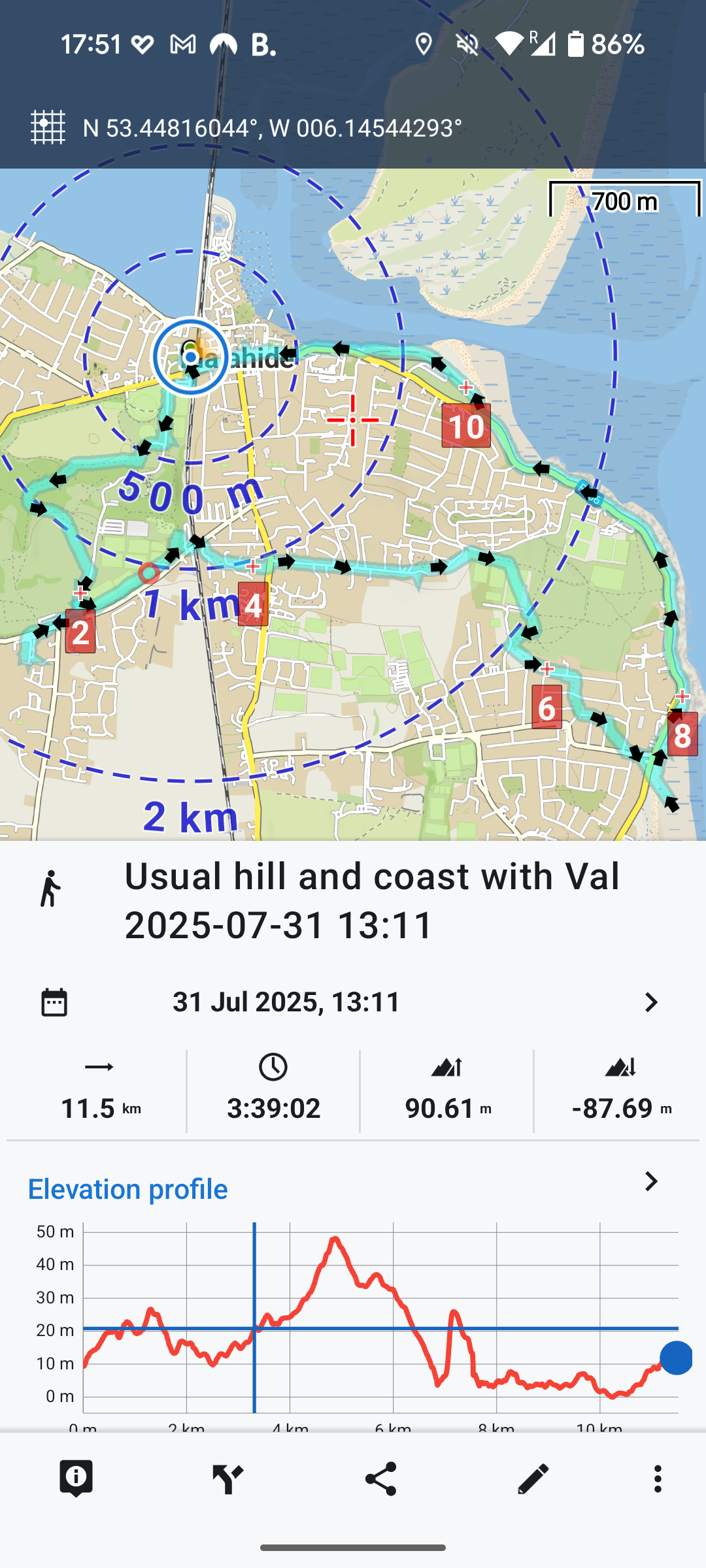
Task: Tap waypoint marker 6 on the map
Action: pyautogui.click(x=546, y=708)
